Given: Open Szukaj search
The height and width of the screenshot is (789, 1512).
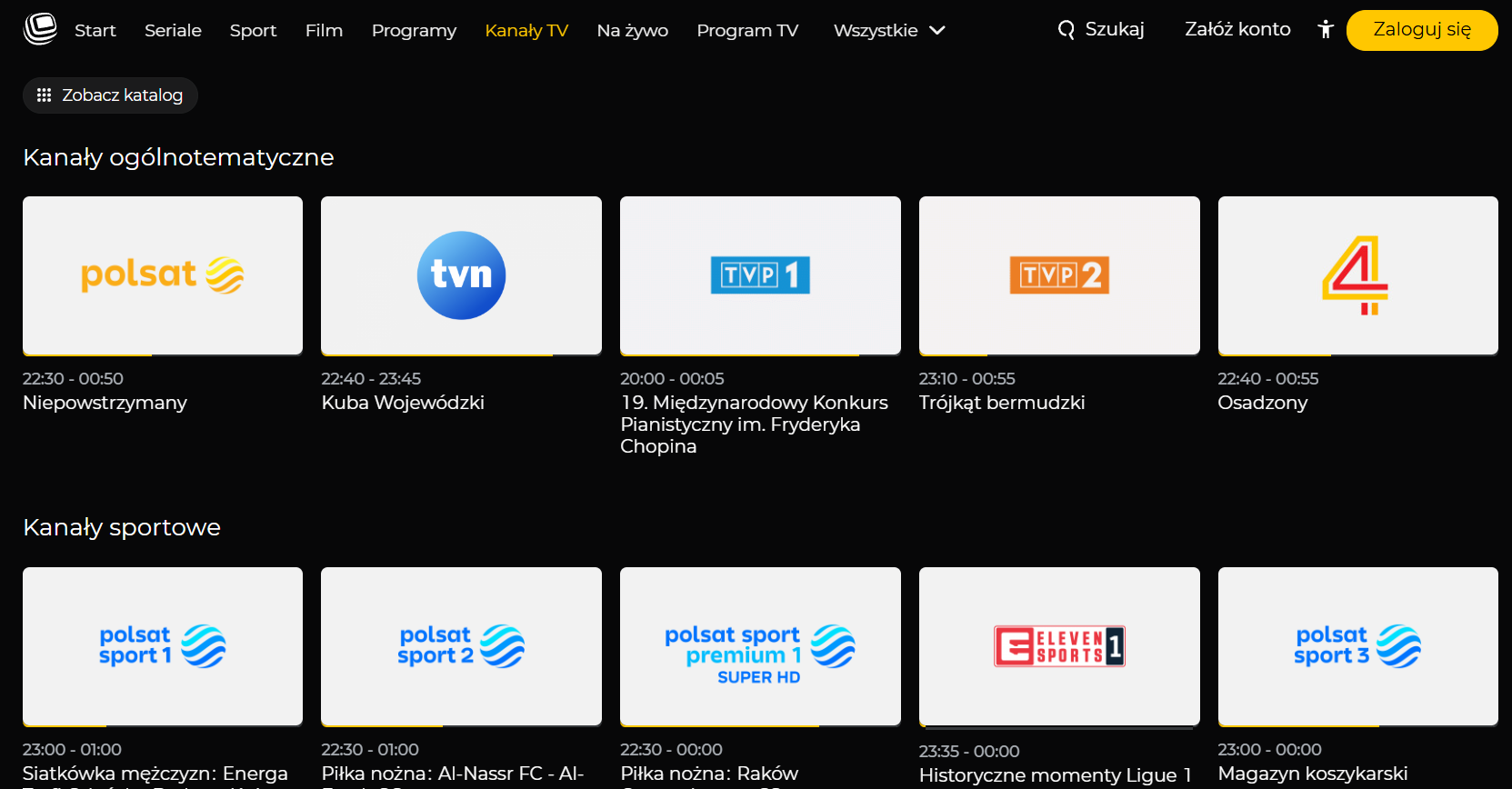Looking at the screenshot, I should click(1101, 29).
